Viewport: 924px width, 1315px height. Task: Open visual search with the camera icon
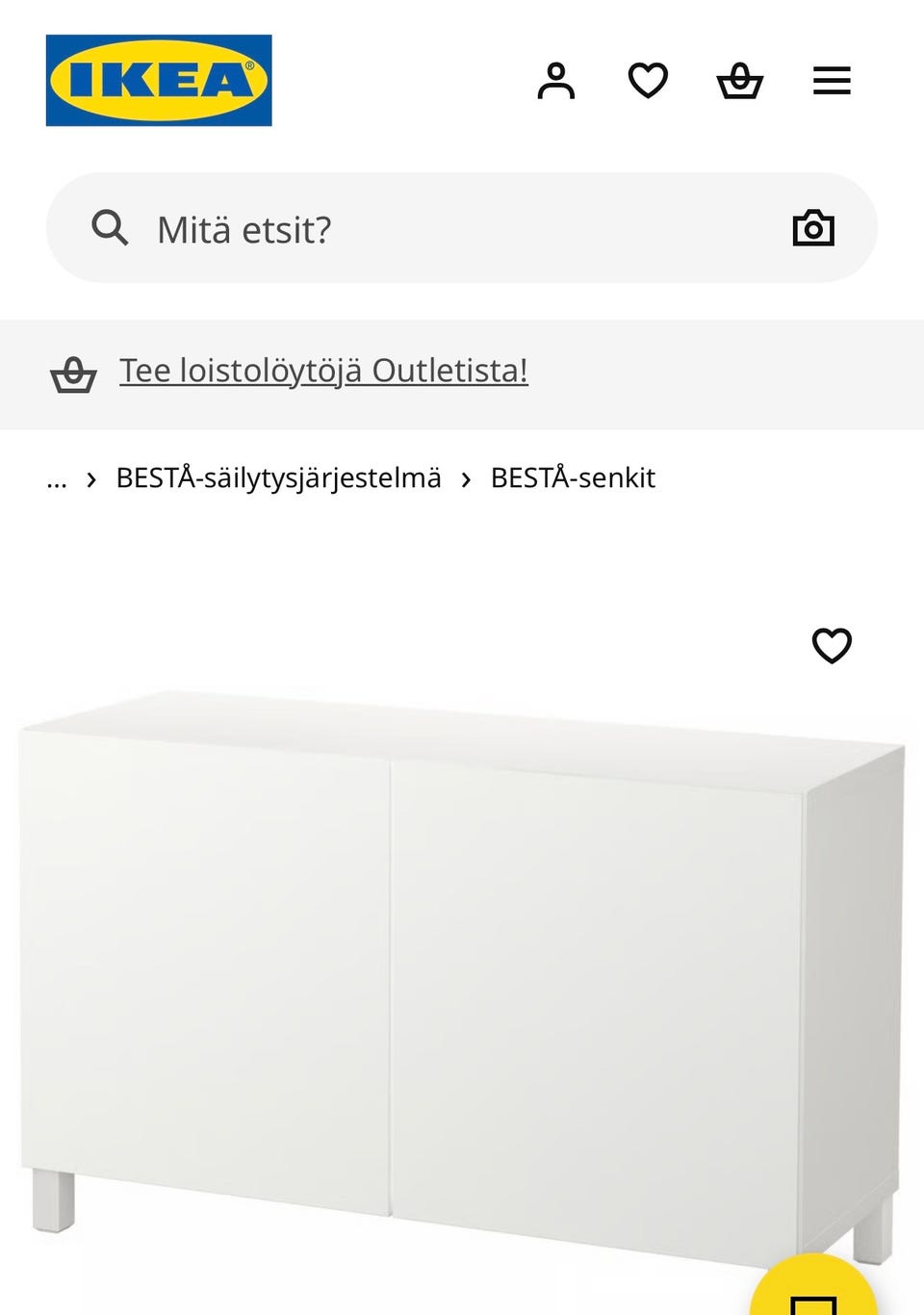tap(813, 228)
